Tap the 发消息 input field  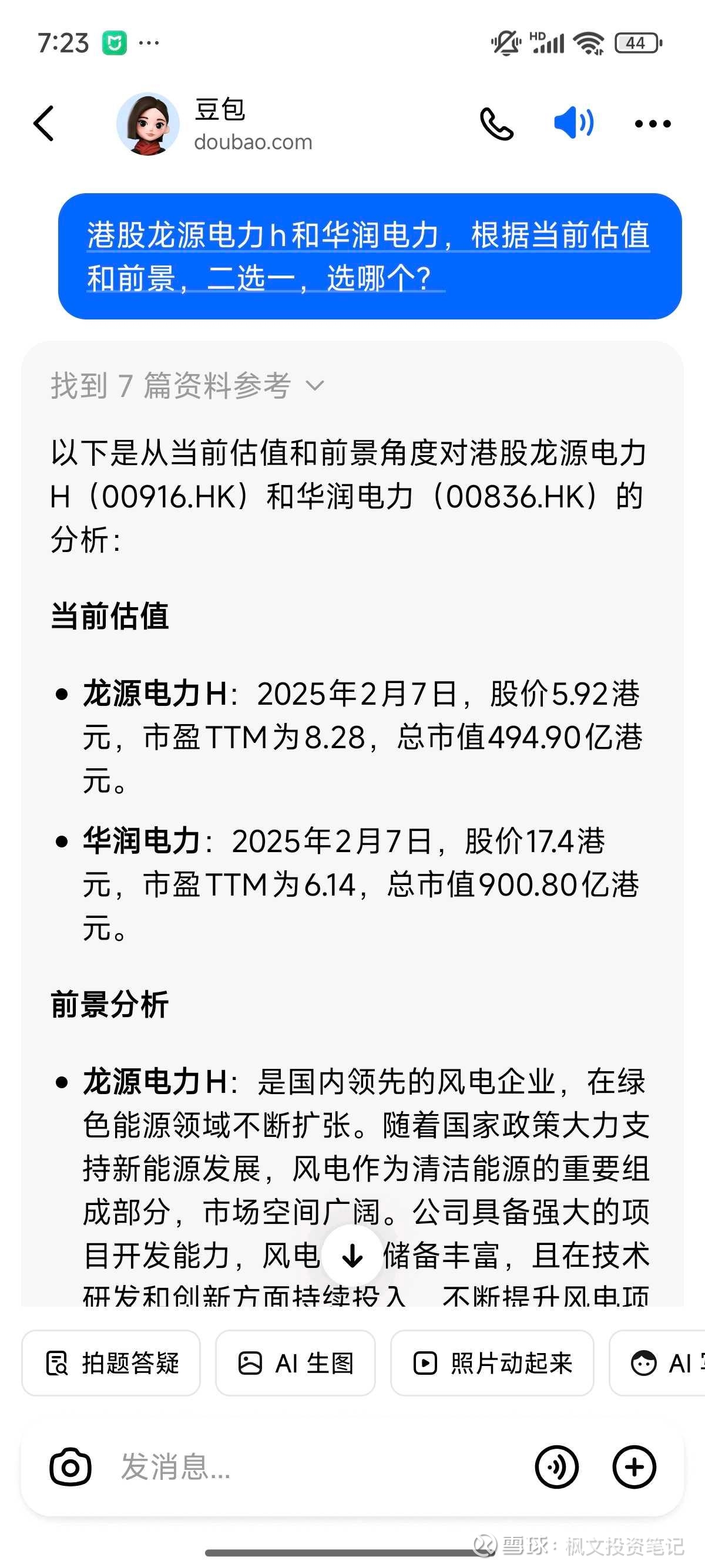click(x=274, y=1467)
